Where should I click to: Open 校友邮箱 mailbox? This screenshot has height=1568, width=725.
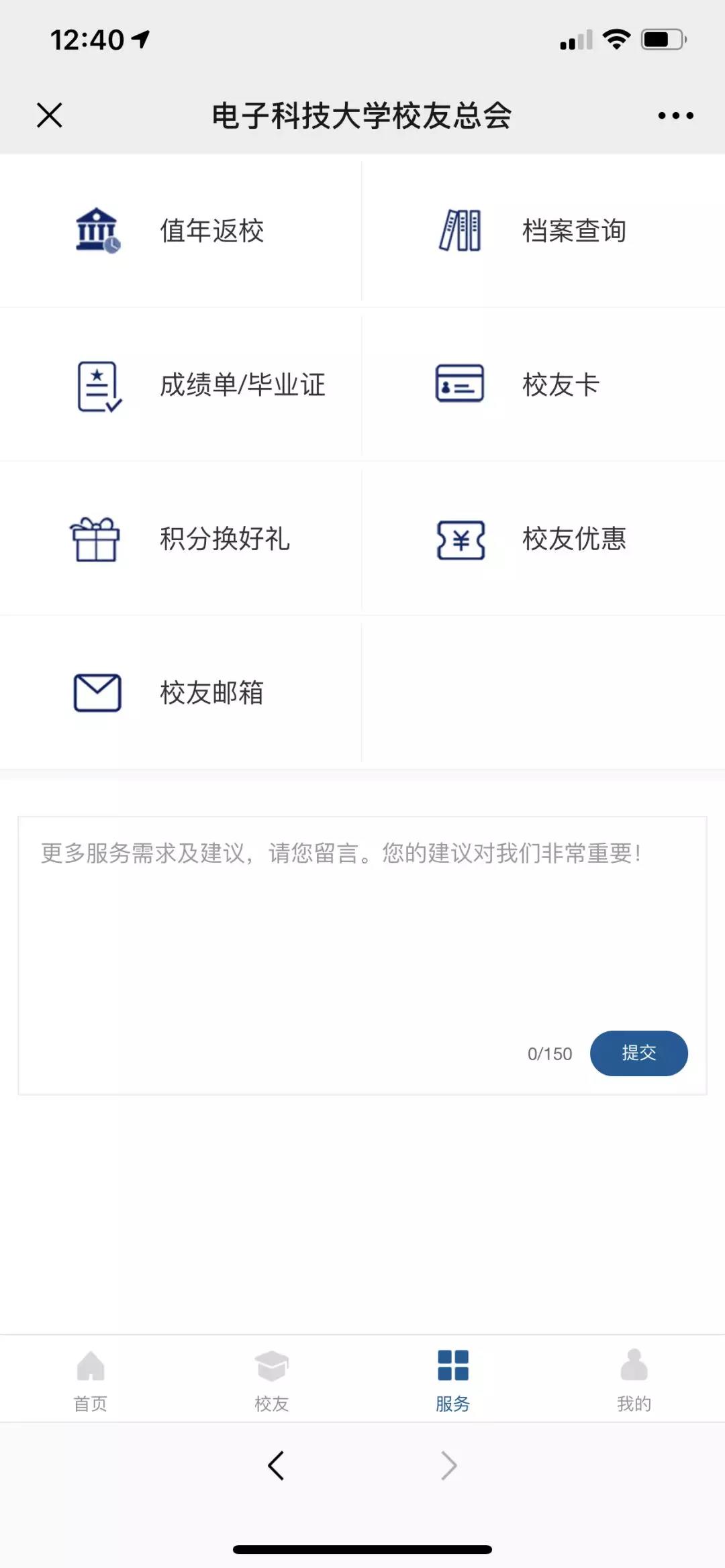(180, 692)
